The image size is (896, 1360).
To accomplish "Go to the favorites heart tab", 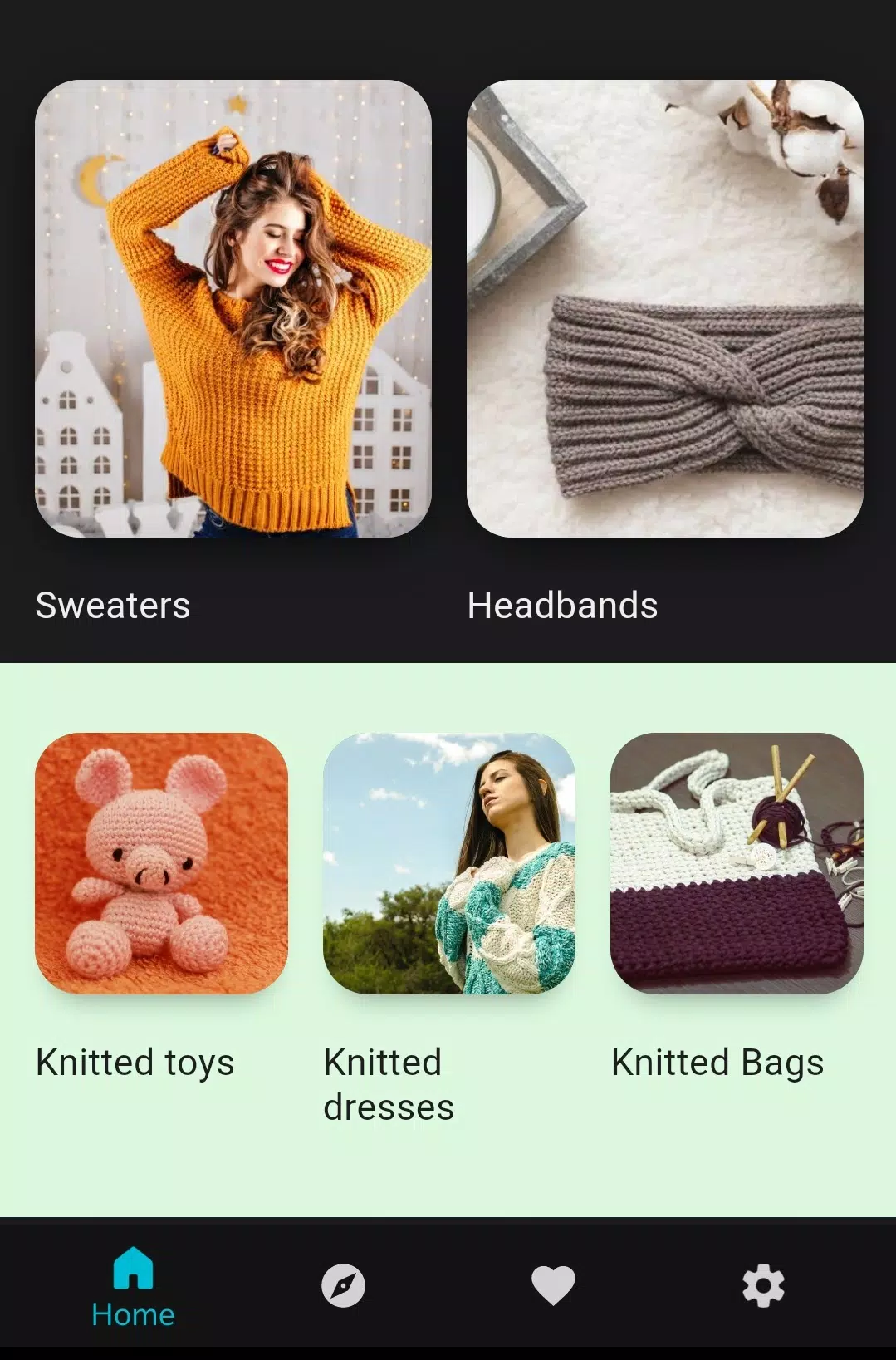I will pyautogui.click(x=553, y=1286).
